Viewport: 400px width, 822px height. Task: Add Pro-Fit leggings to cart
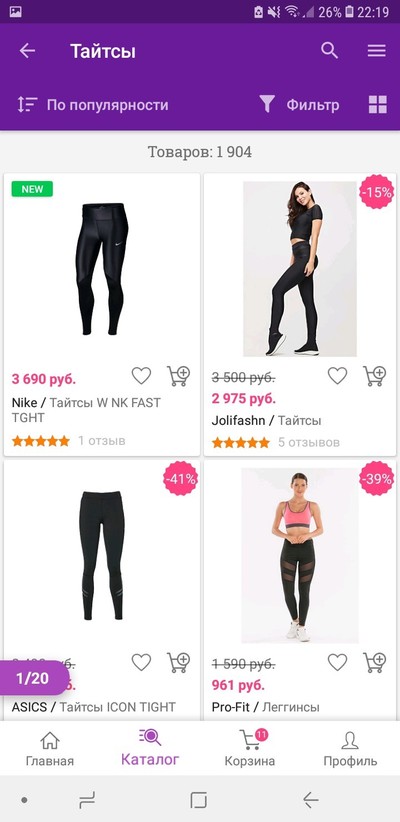pos(375,663)
